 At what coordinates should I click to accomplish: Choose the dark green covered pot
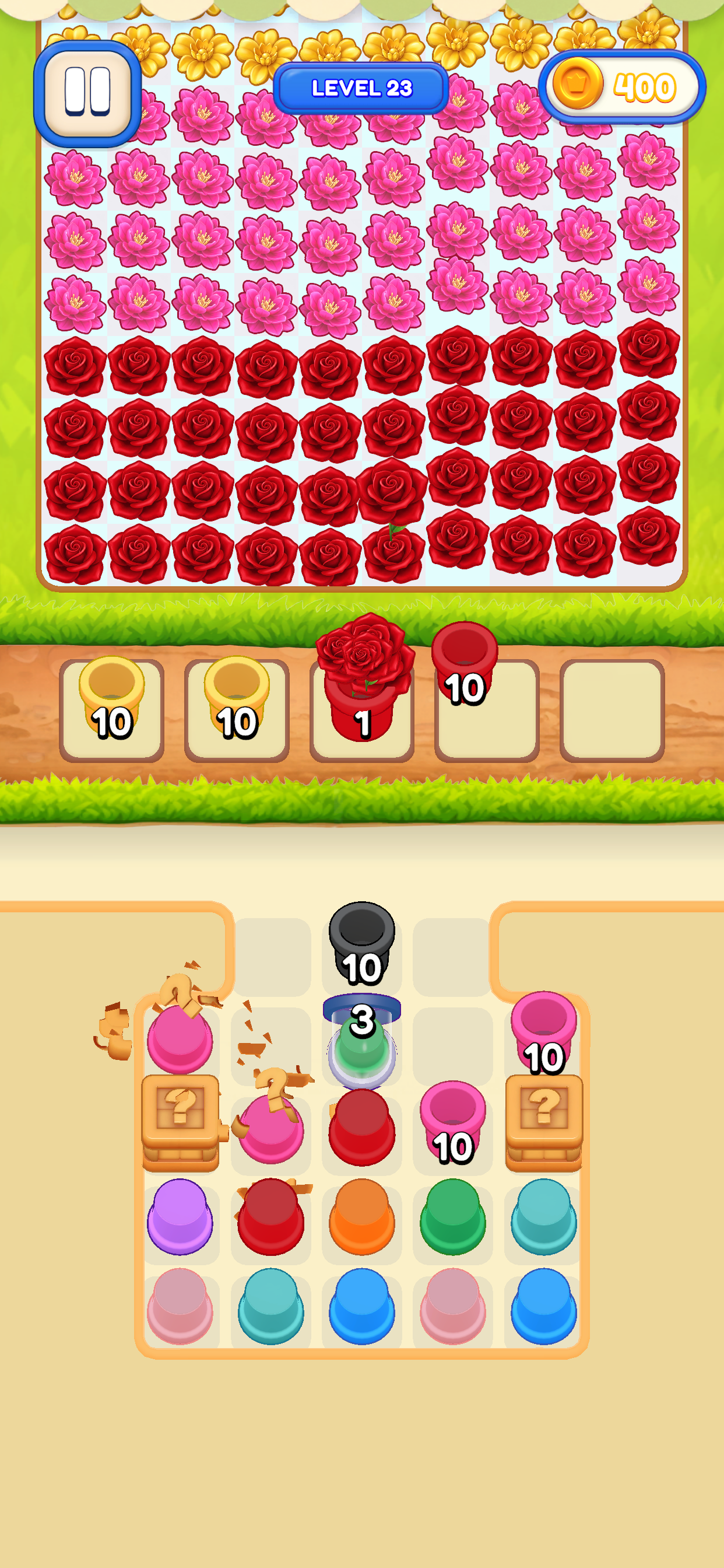click(x=453, y=1217)
